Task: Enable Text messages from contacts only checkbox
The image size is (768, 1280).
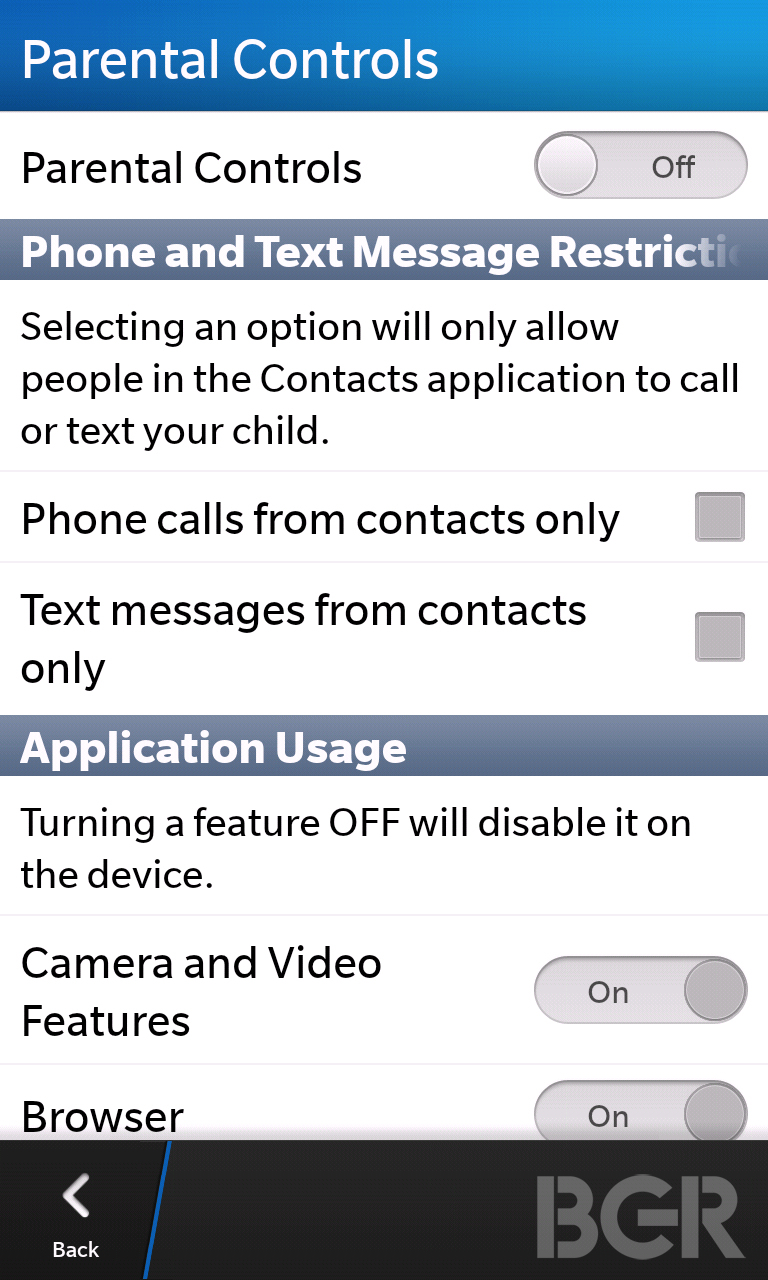Action: (x=720, y=637)
